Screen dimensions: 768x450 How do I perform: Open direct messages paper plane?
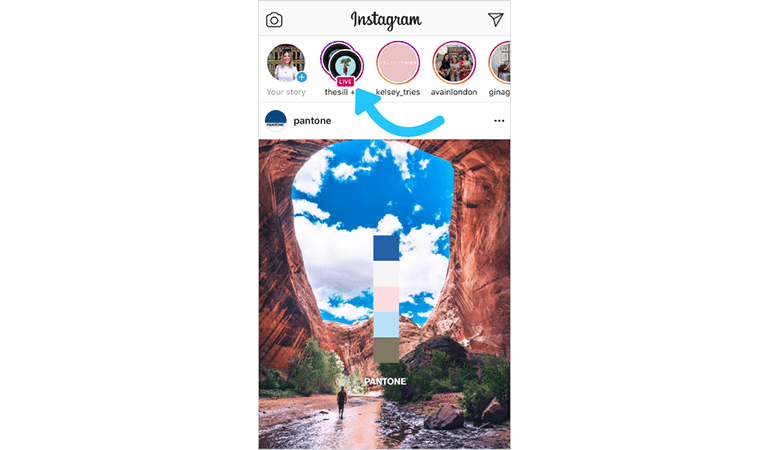[495, 20]
